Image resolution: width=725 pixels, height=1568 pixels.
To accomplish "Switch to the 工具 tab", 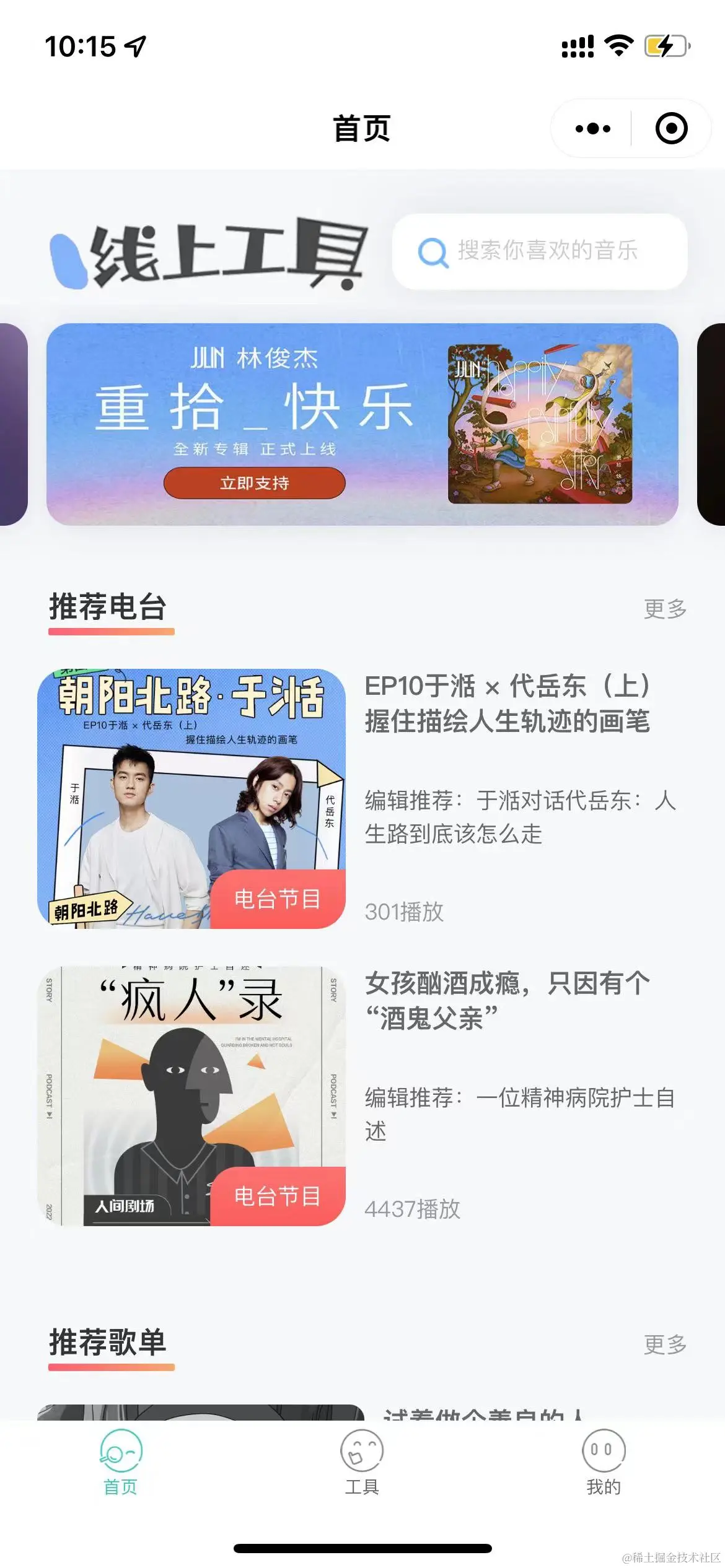I will 362,1461.
